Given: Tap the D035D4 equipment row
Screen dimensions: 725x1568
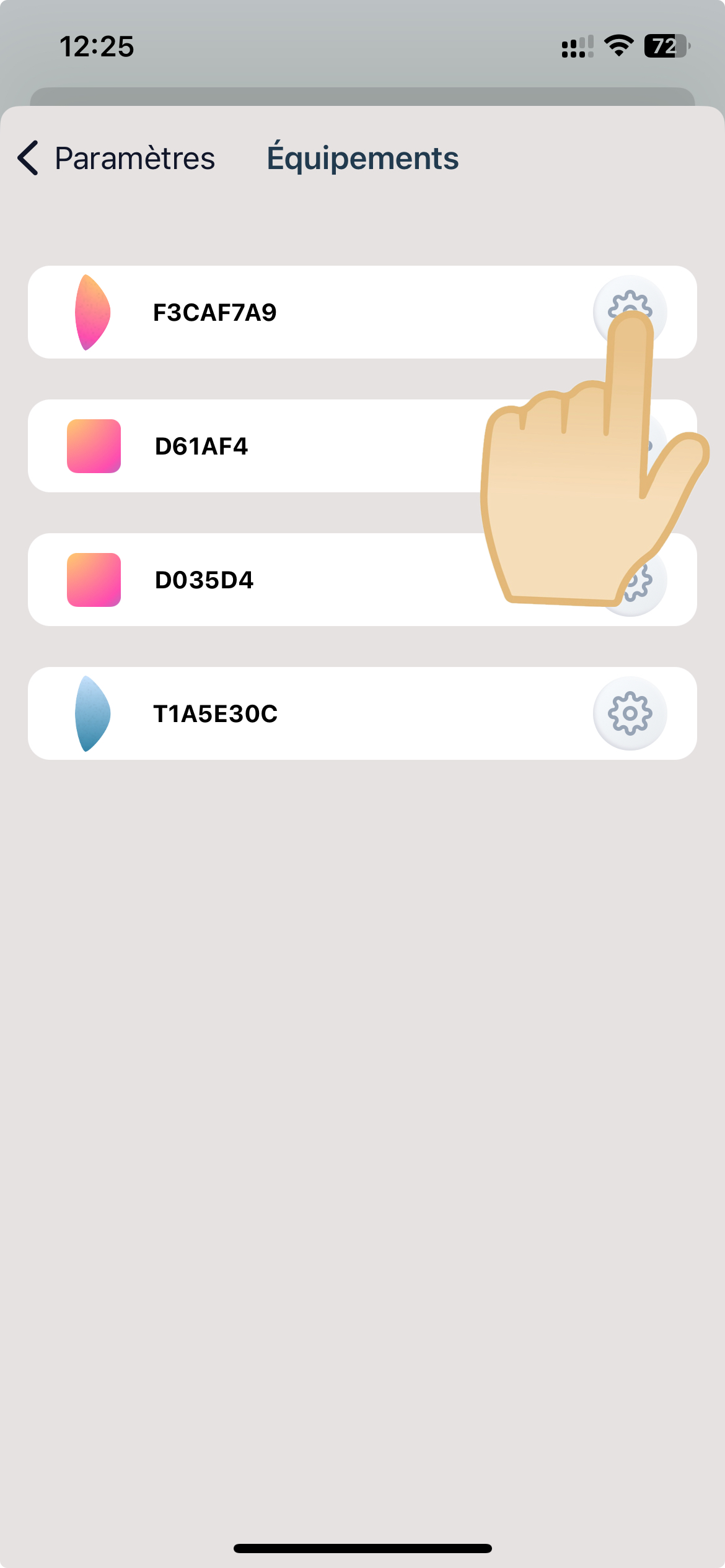Looking at the screenshot, I should pos(279,580).
